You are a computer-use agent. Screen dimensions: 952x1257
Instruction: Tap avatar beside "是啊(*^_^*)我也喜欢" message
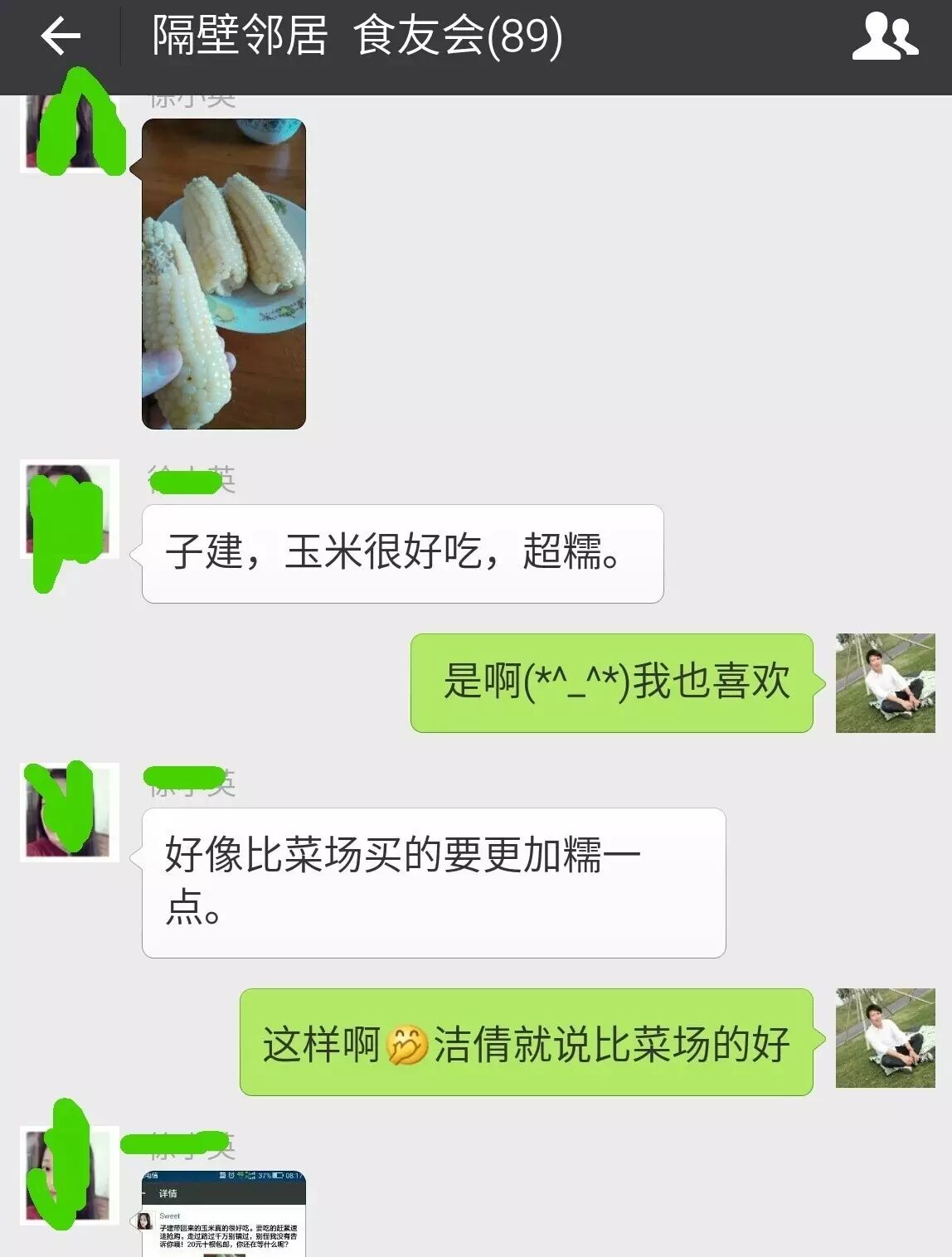click(885, 683)
